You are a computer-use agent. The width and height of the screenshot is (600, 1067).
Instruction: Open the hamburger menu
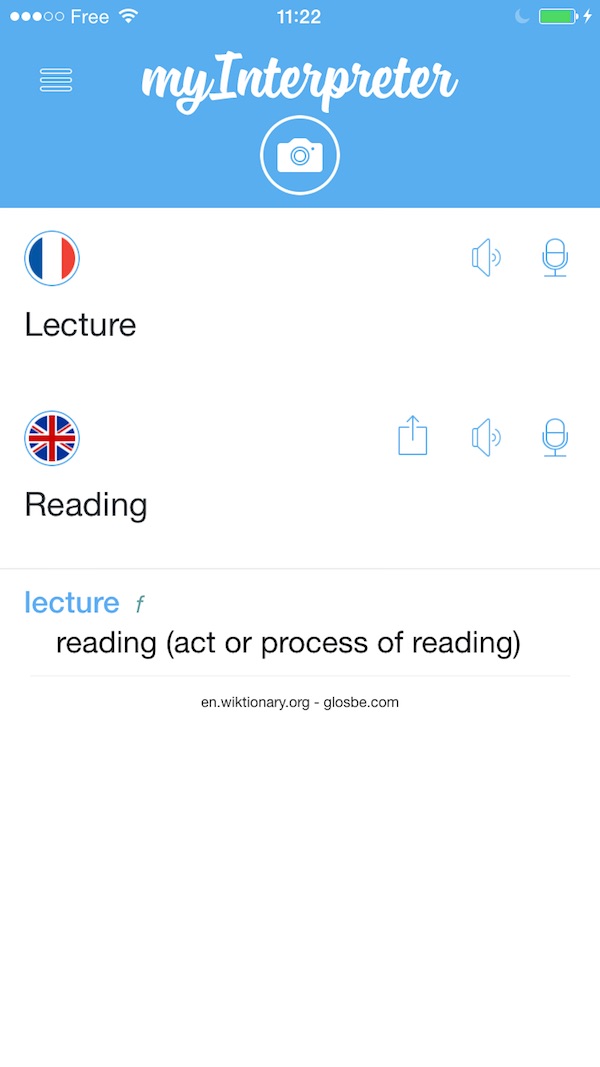point(56,80)
